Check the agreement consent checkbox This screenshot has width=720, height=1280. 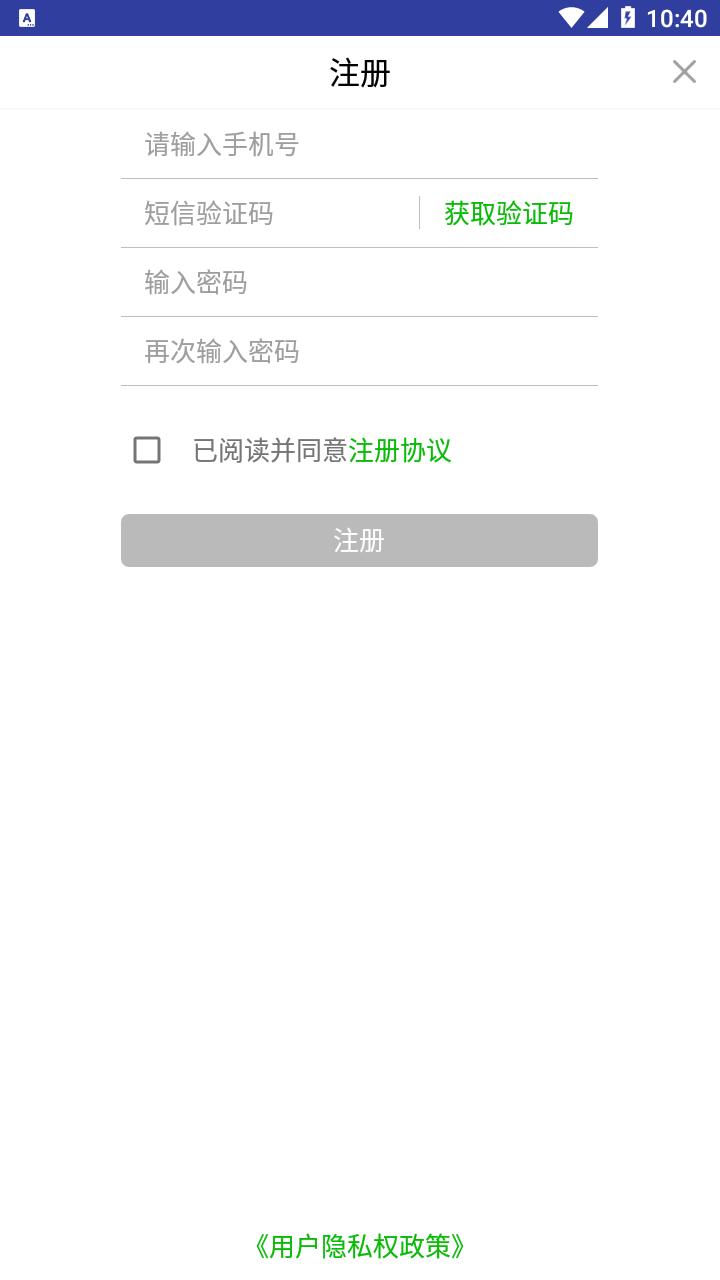coord(146,450)
